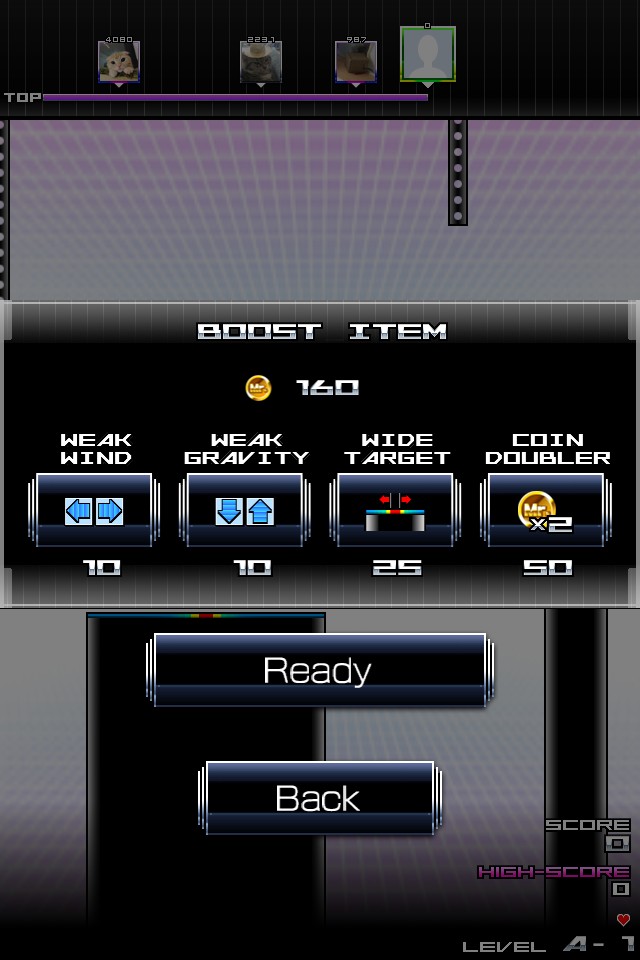Go back with the Back button

coord(318,798)
